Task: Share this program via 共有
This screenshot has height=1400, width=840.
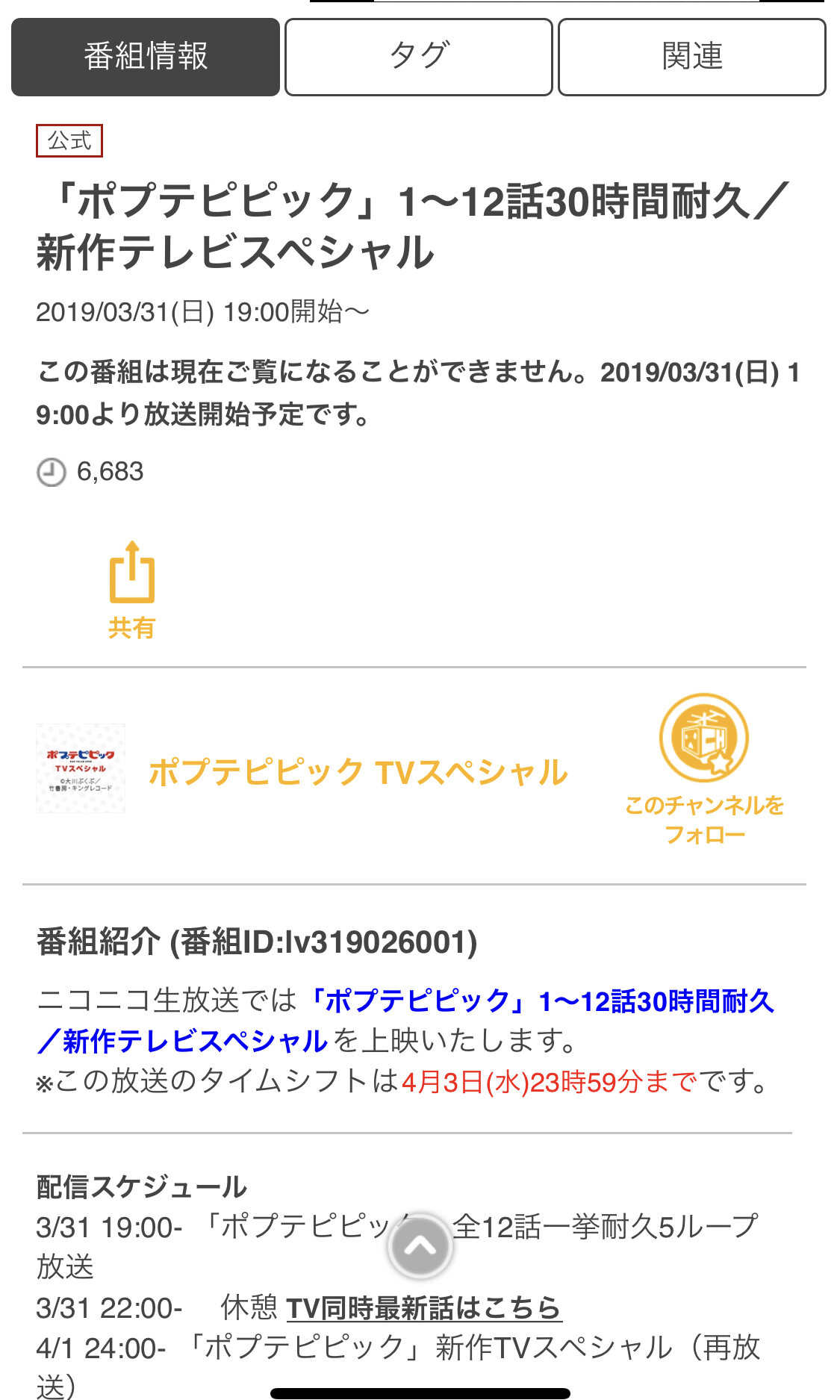Action: [132, 590]
